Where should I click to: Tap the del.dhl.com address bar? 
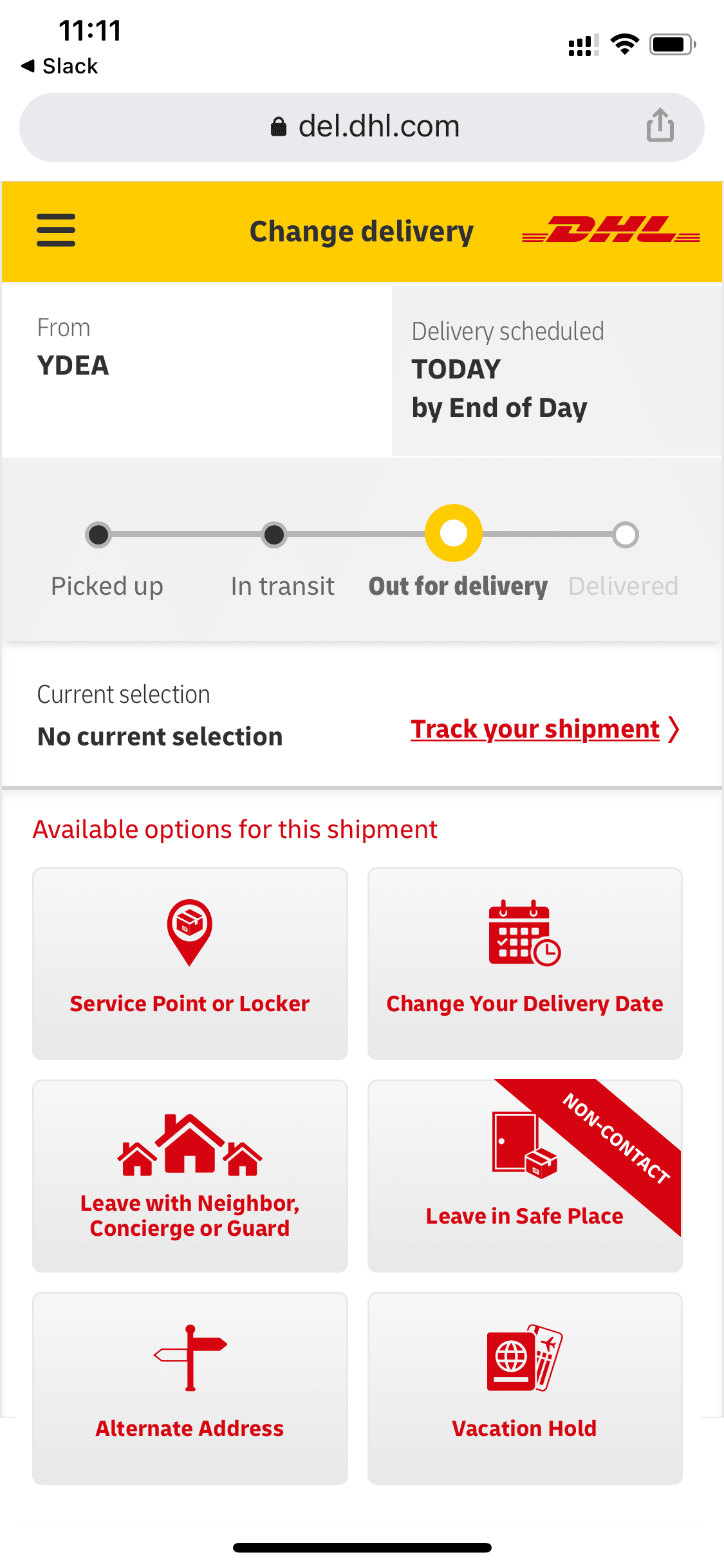pyautogui.click(x=362, y=127)
